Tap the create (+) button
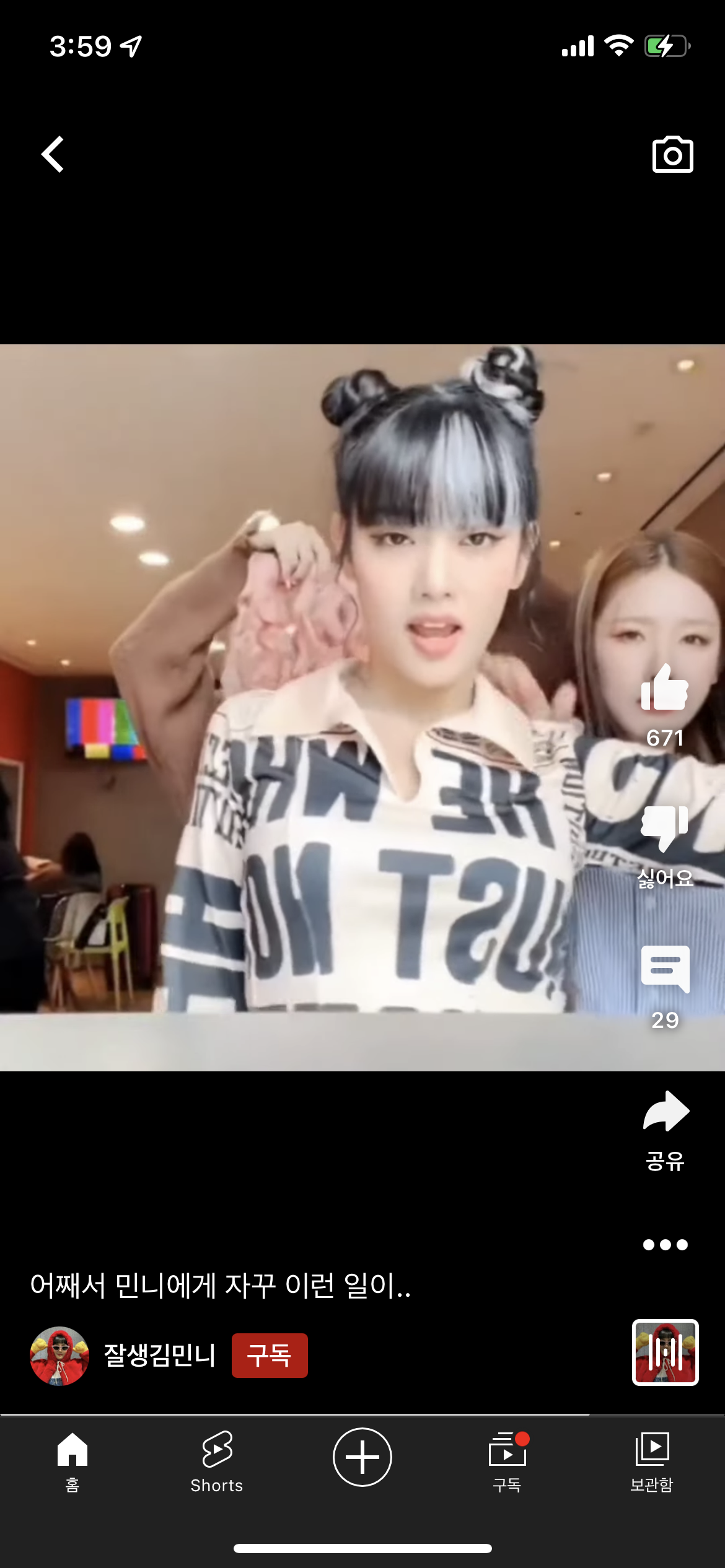Image resolution: width=725 pixels, height=1568 pixels. tap(362, 1458)
